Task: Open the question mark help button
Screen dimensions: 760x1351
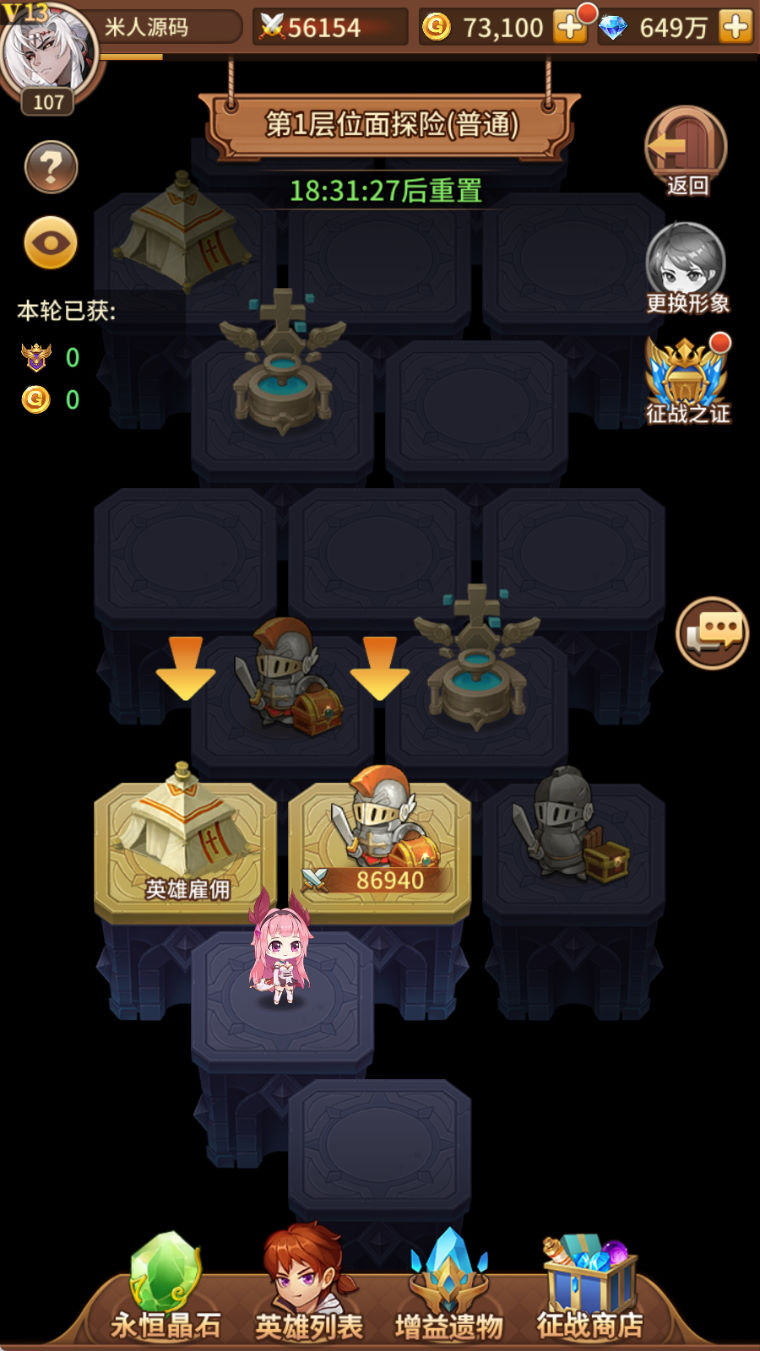Action: point(51,167)
